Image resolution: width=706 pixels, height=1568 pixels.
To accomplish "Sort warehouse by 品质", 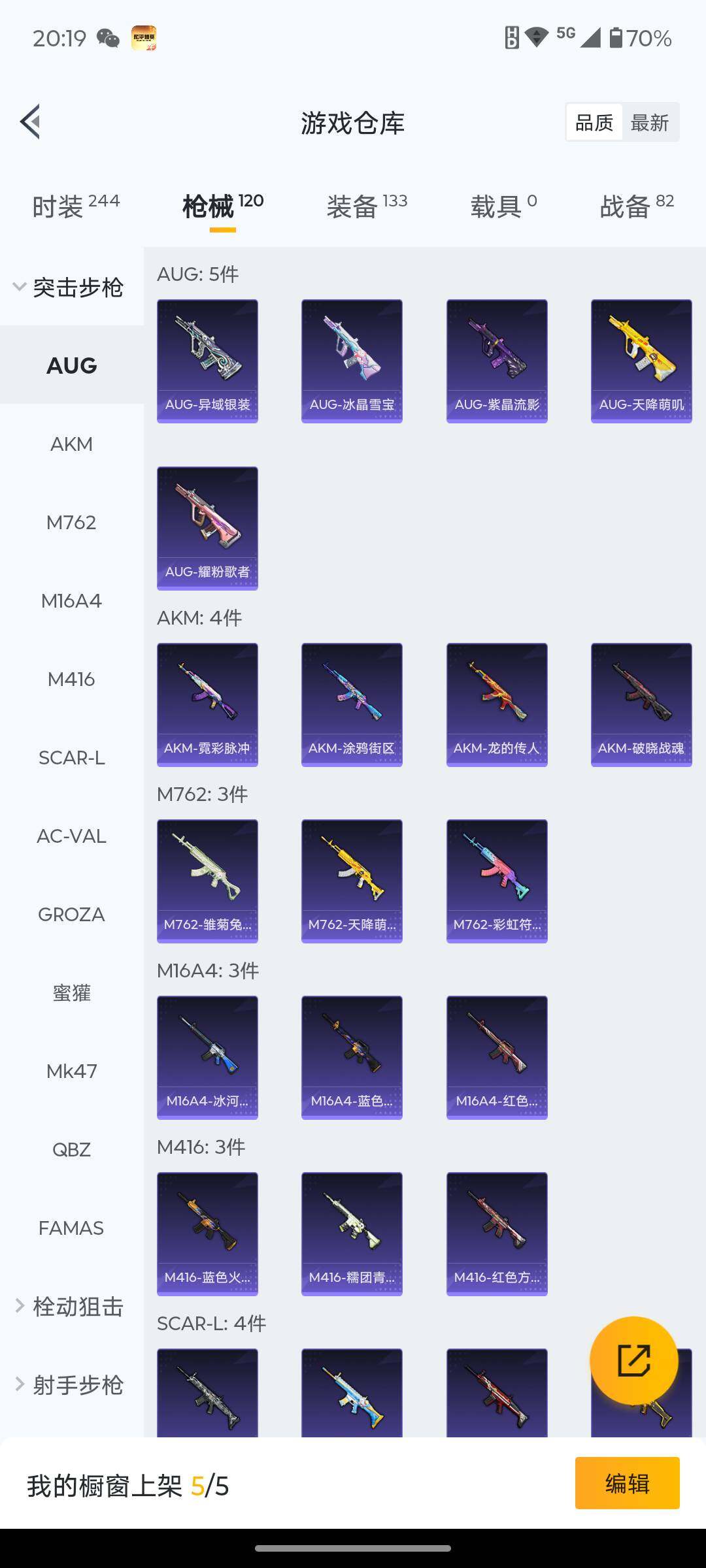I will click(x=594, y=123).
